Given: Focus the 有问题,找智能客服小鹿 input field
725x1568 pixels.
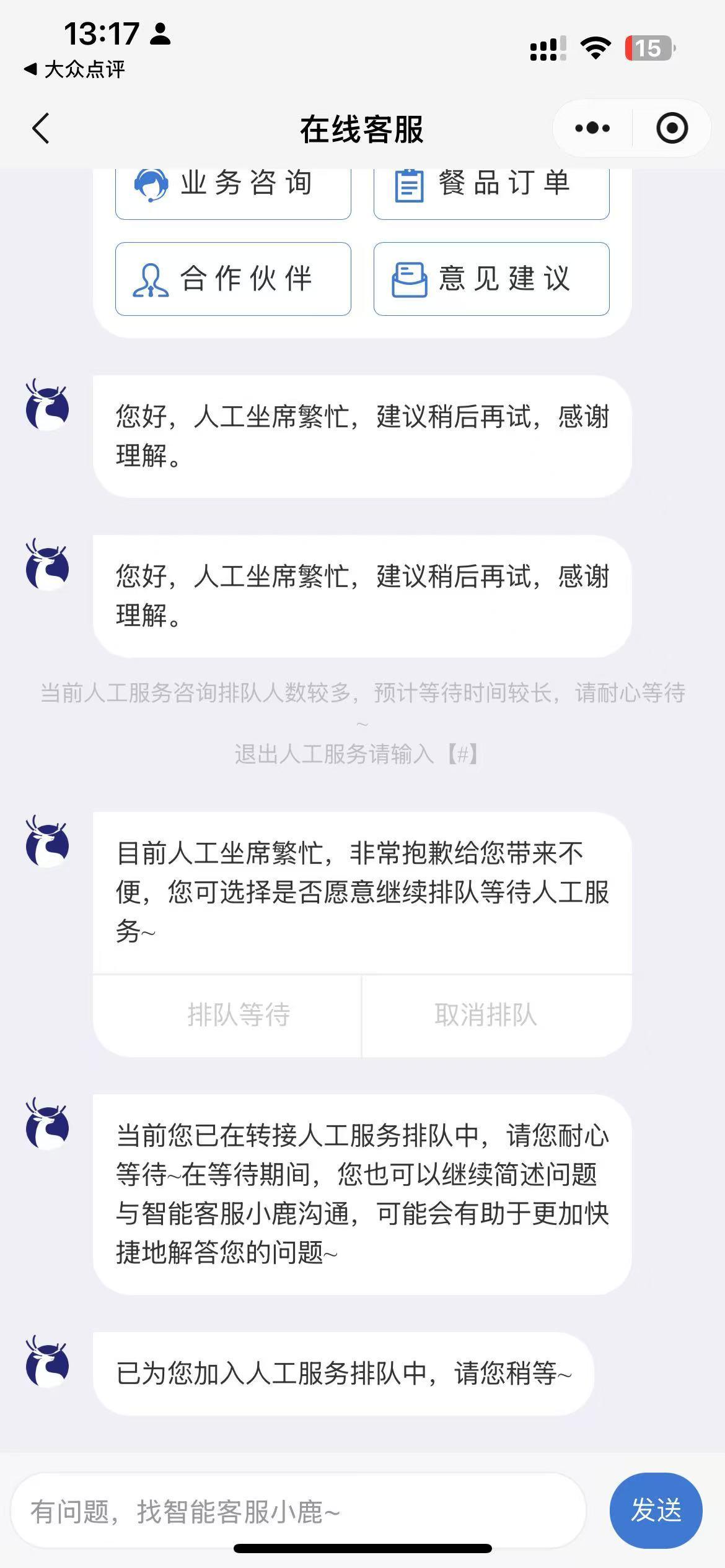Looking at the screenshot, I should [299, 1511].
